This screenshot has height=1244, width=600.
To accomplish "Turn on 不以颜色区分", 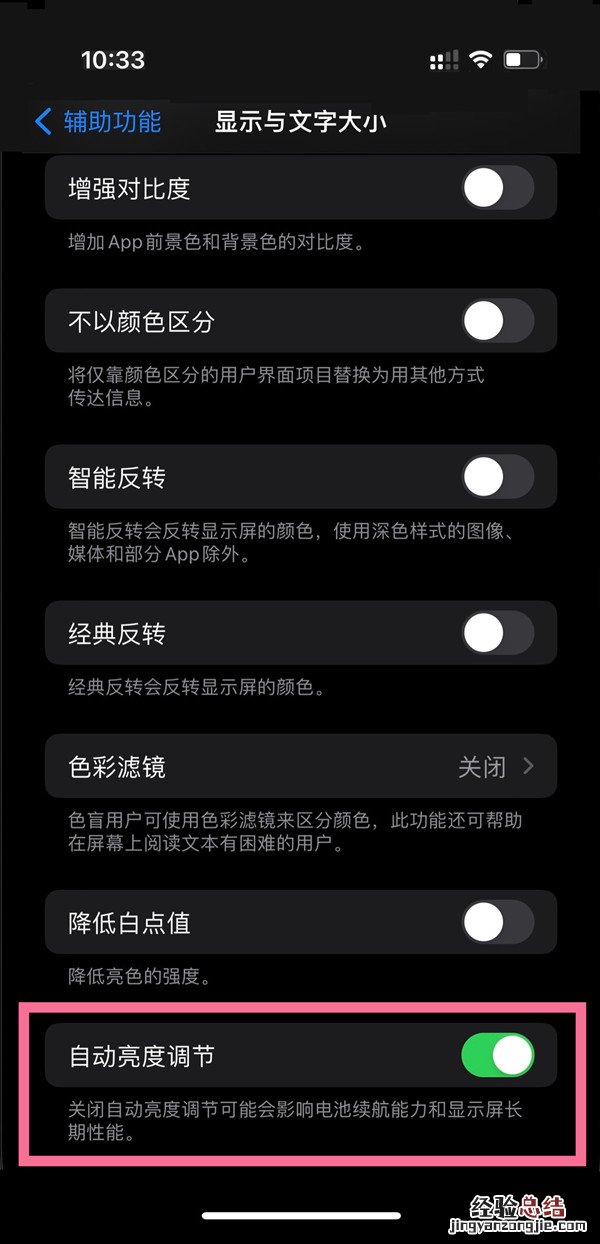I will 498,322.
